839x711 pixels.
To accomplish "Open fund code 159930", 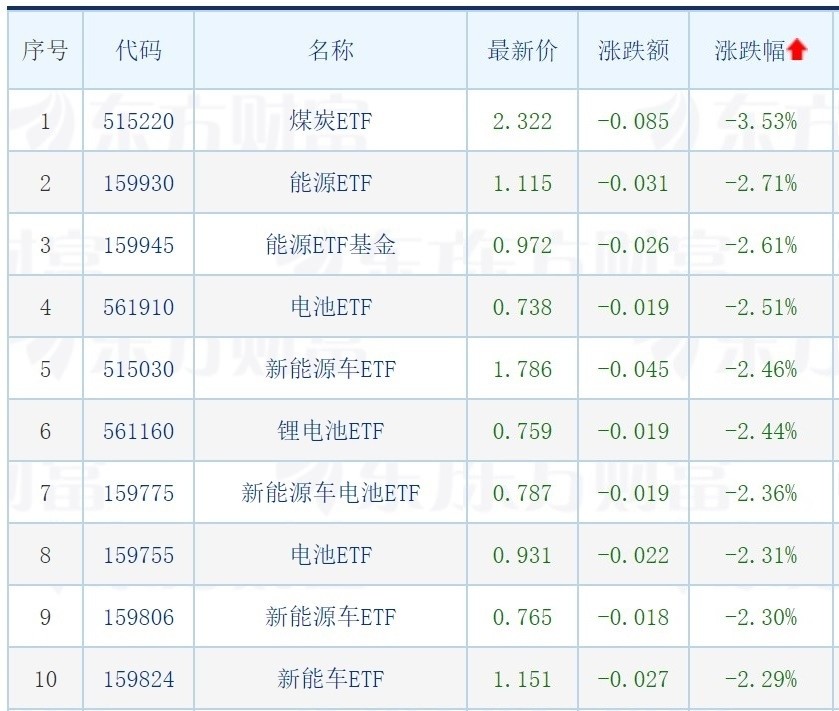I will pos(139,184).
